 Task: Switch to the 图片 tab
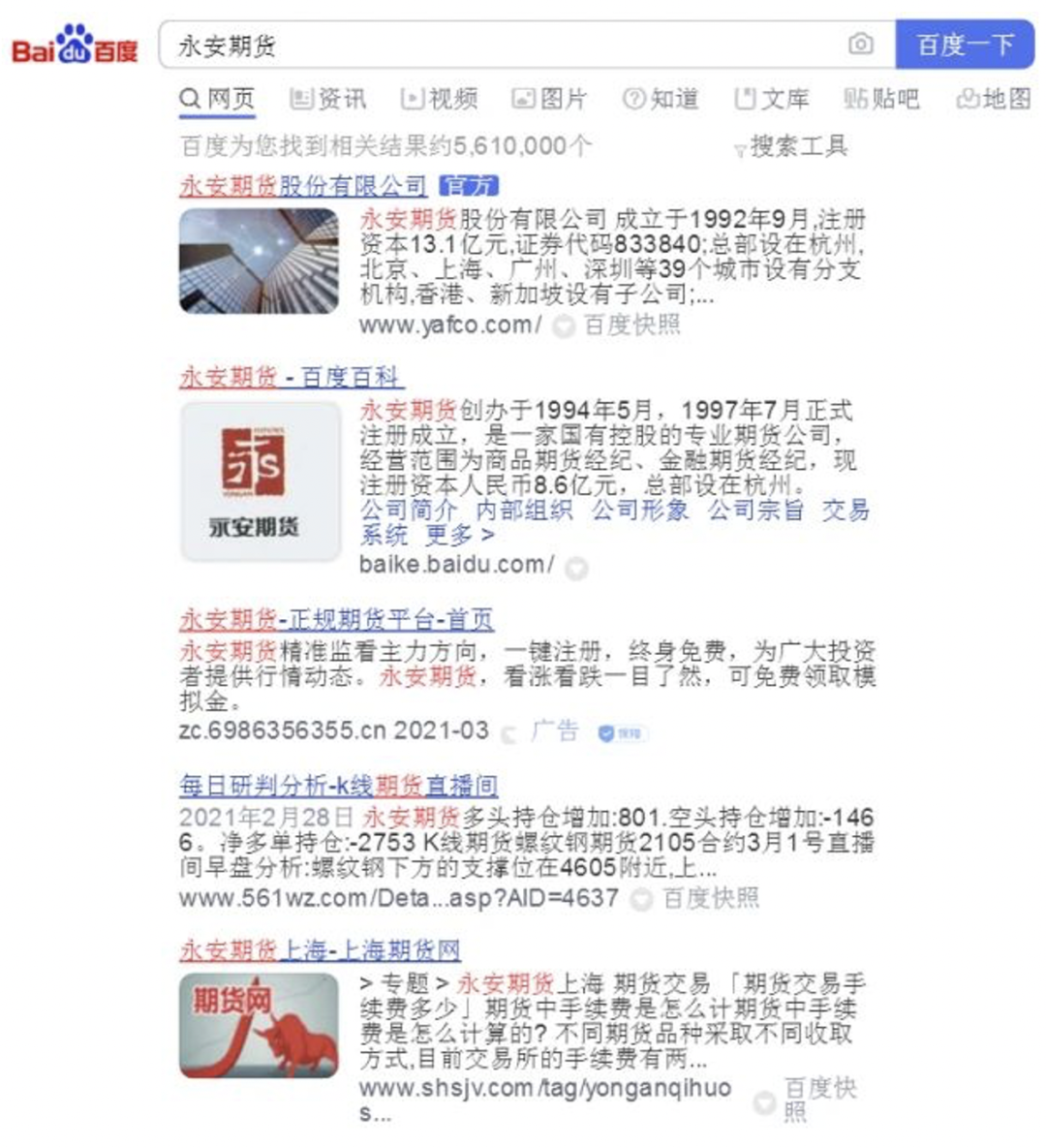[550, 99]
